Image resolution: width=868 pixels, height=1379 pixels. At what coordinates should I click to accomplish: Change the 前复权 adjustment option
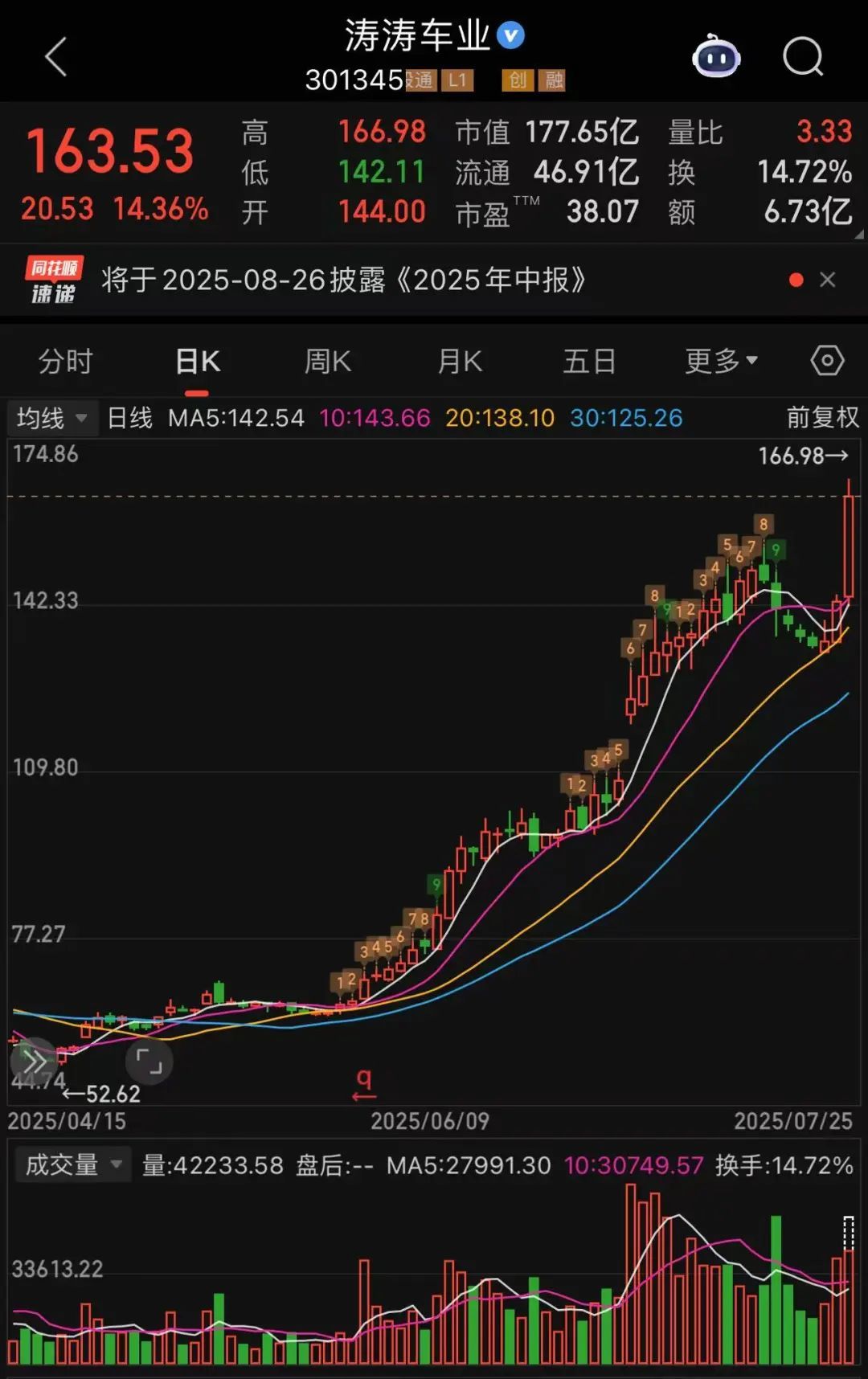click(822, 418)
